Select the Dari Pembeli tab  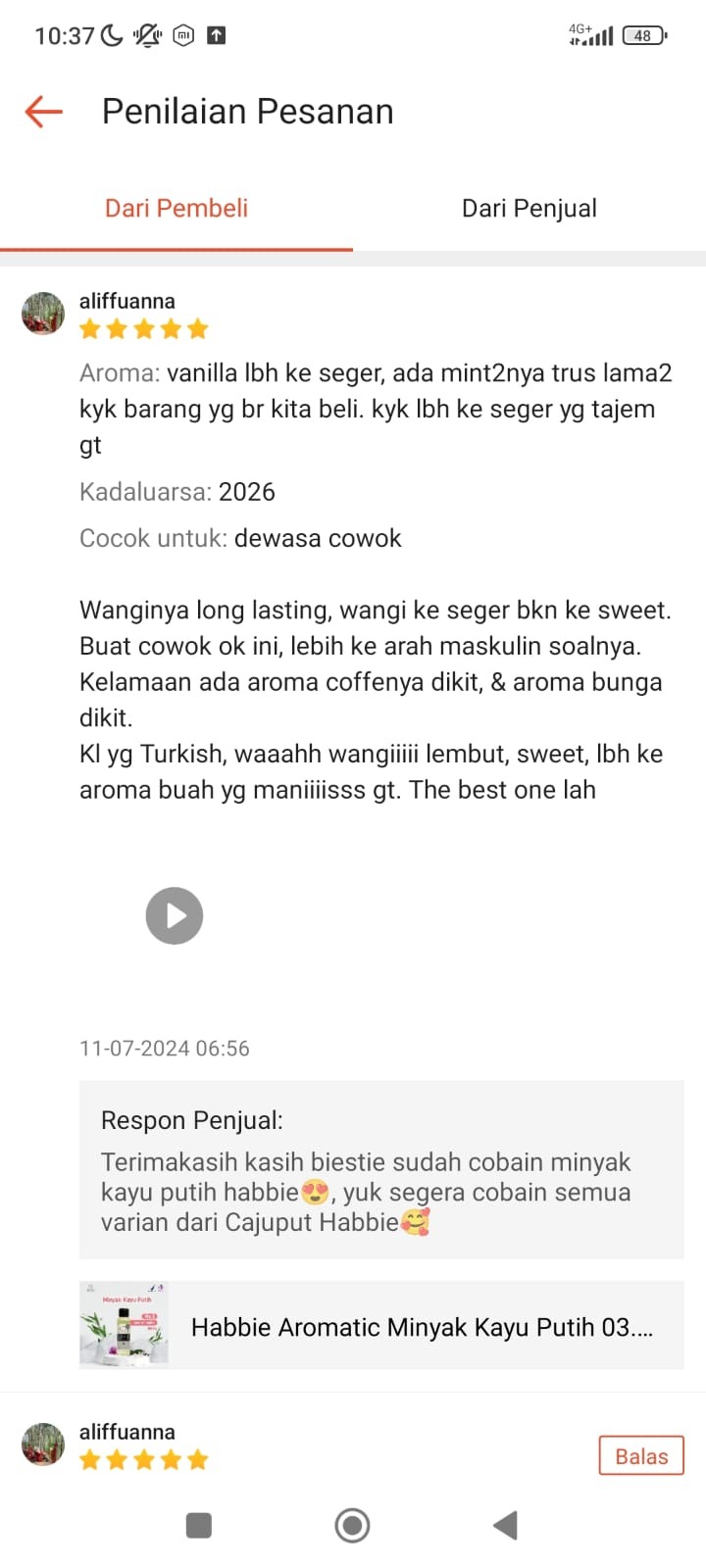pyautogui.click(x=176, y=209)
